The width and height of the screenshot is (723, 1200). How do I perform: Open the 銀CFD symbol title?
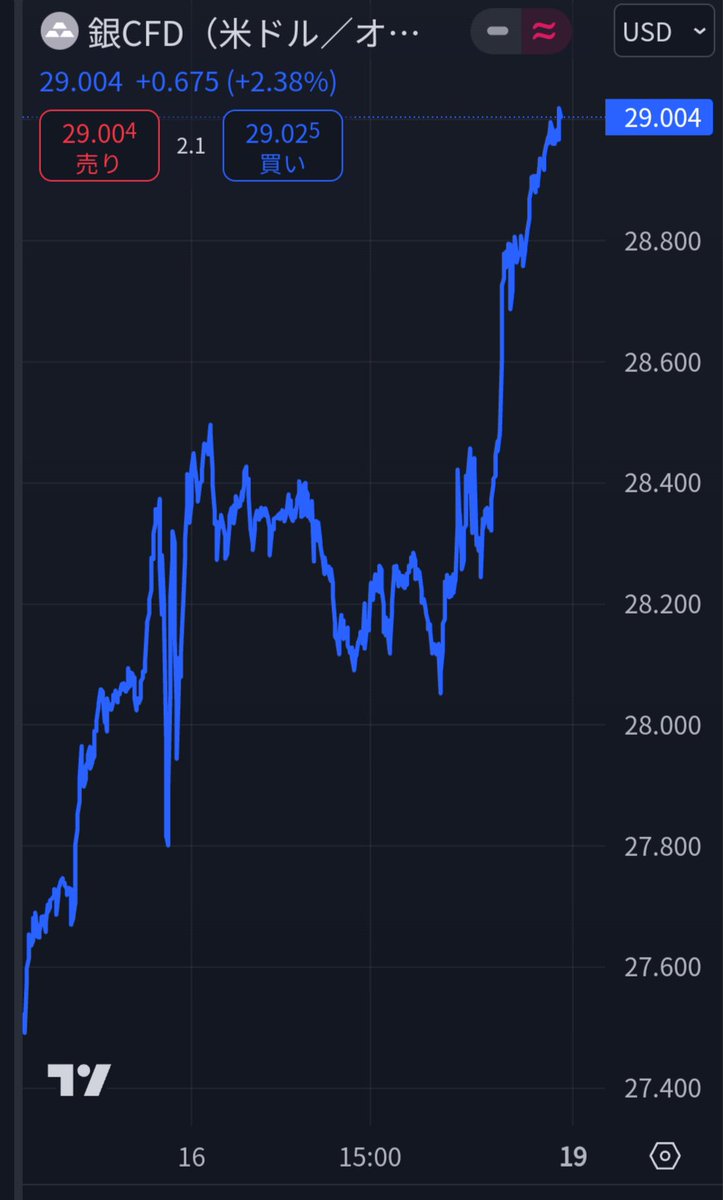[230, 33]
